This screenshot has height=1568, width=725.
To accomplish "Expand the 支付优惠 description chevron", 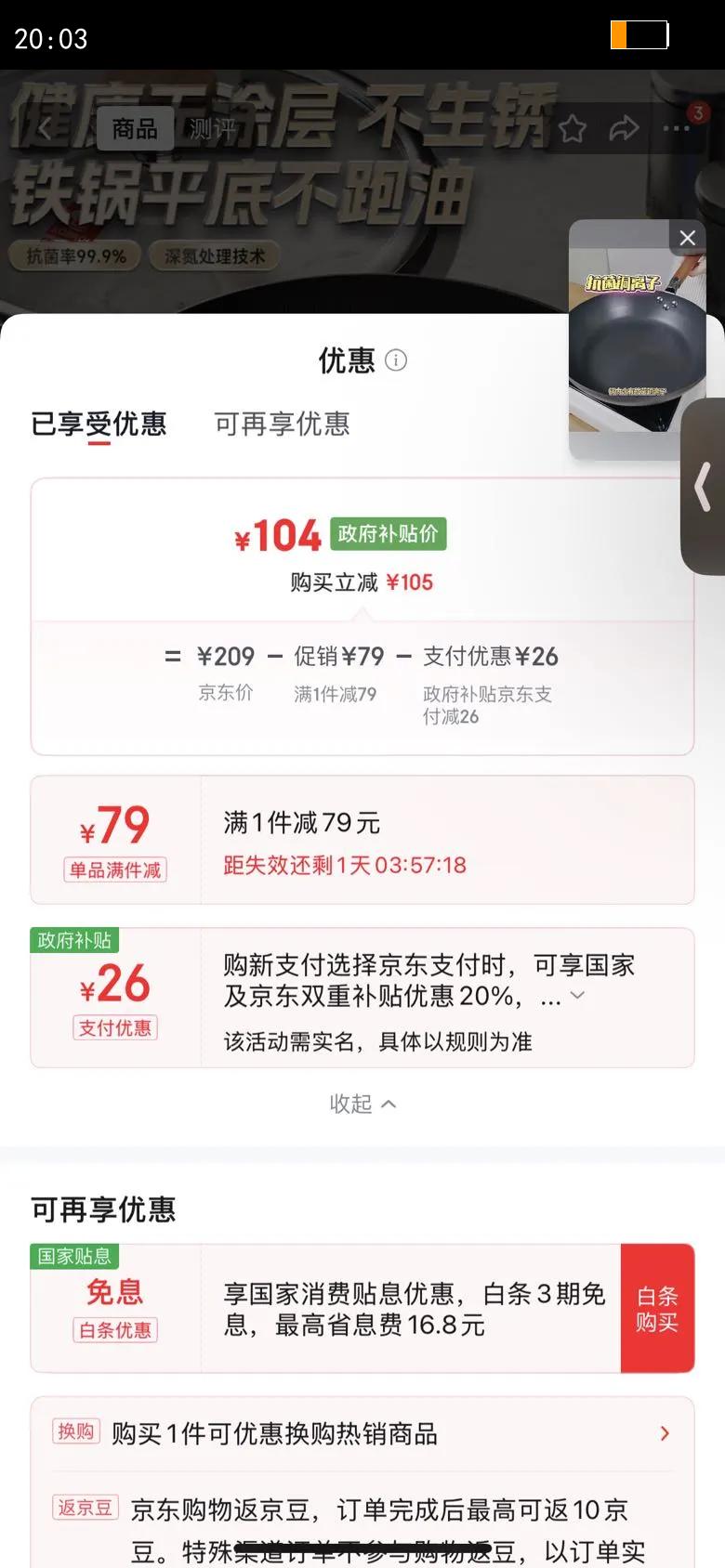I will click(x=576, y=995).
